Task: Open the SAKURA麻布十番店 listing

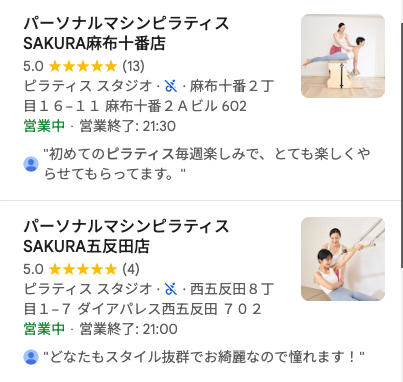Action: [126, 33]
